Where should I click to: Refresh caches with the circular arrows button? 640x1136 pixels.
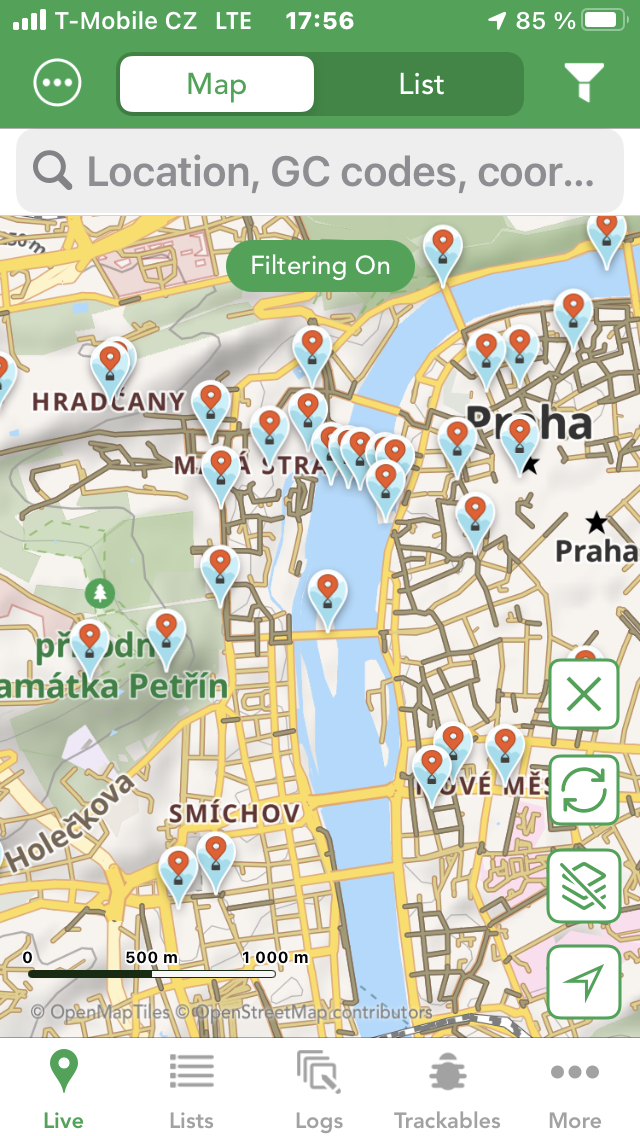584,790
